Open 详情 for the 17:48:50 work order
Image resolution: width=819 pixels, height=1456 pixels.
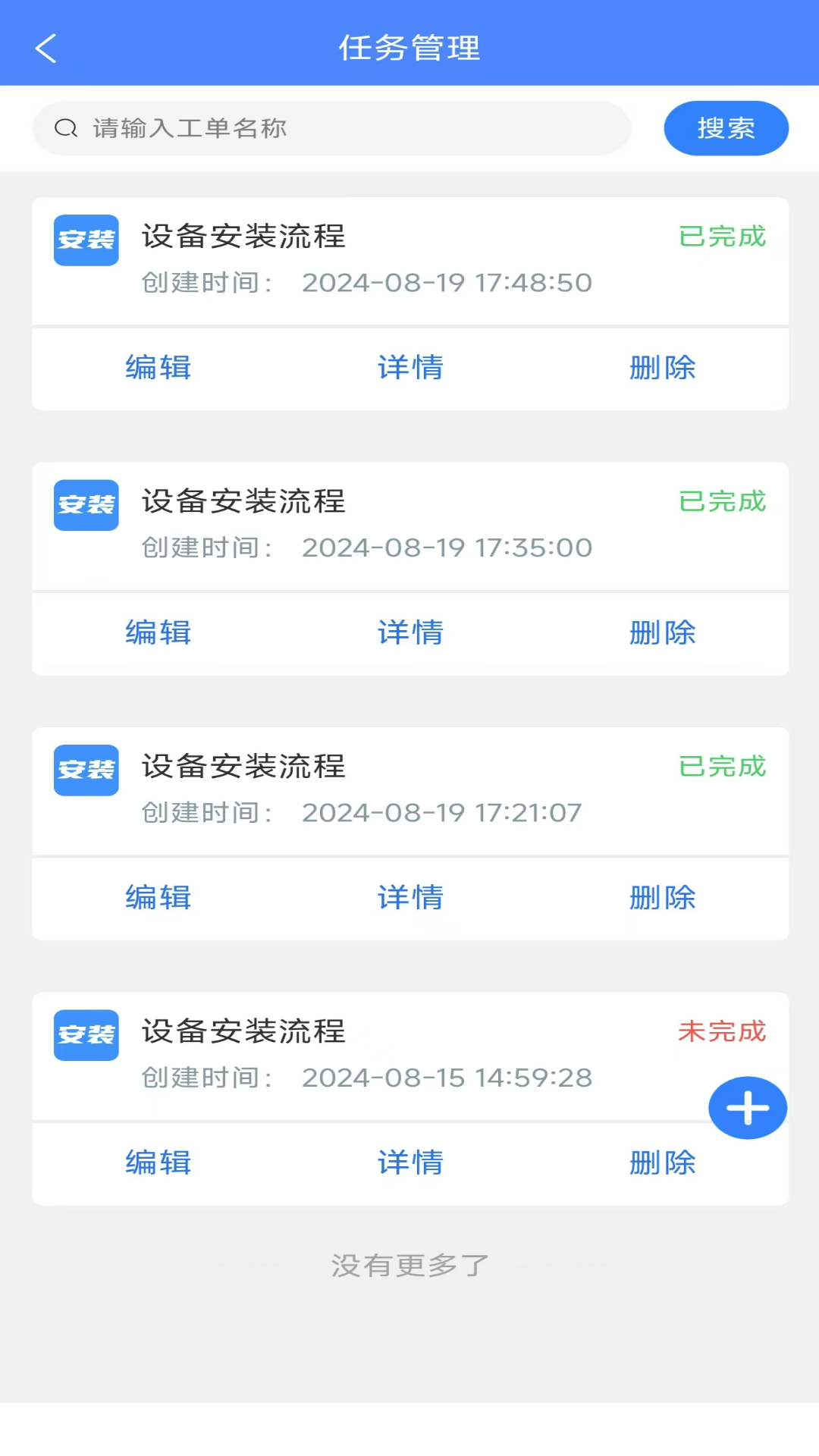410,369
